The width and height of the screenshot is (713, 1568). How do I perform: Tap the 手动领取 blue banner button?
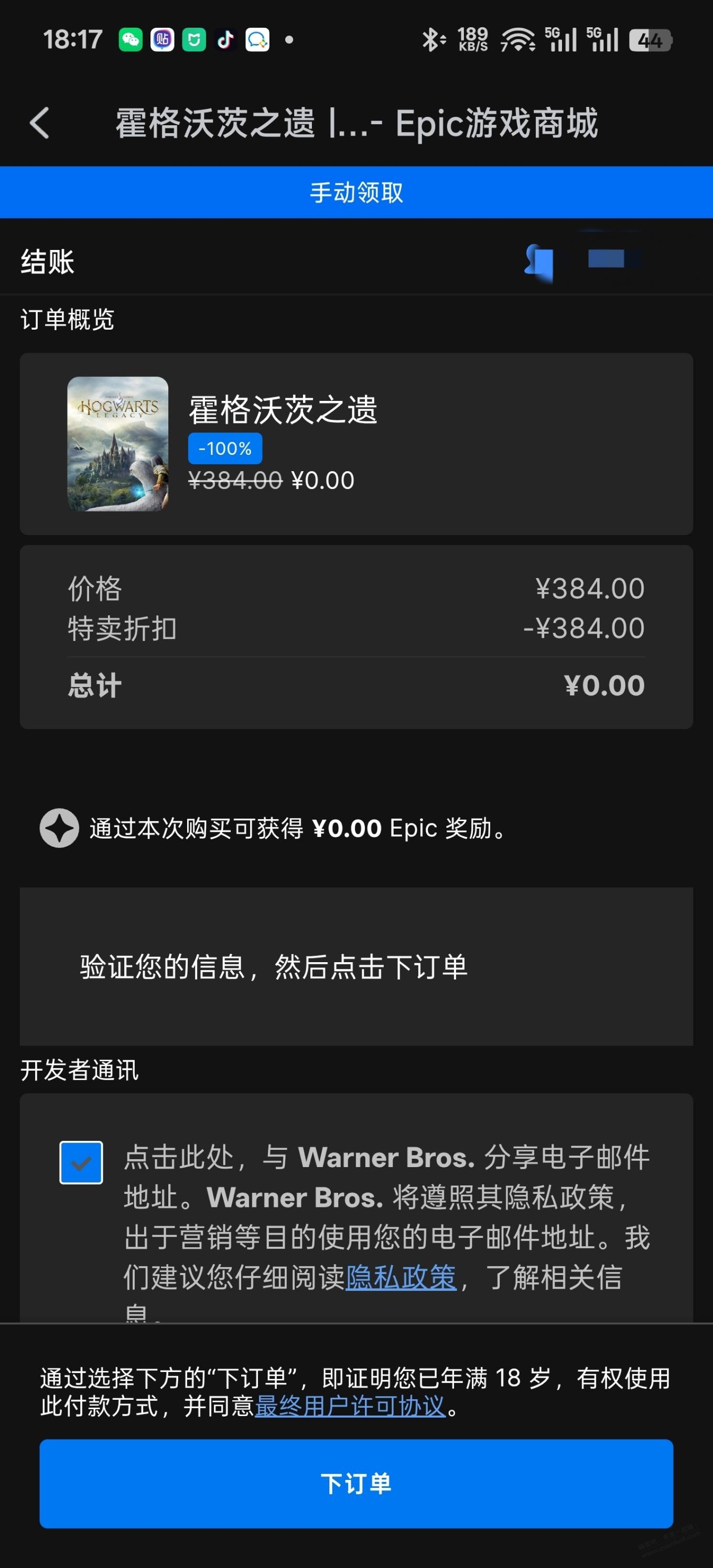(356, 192)
